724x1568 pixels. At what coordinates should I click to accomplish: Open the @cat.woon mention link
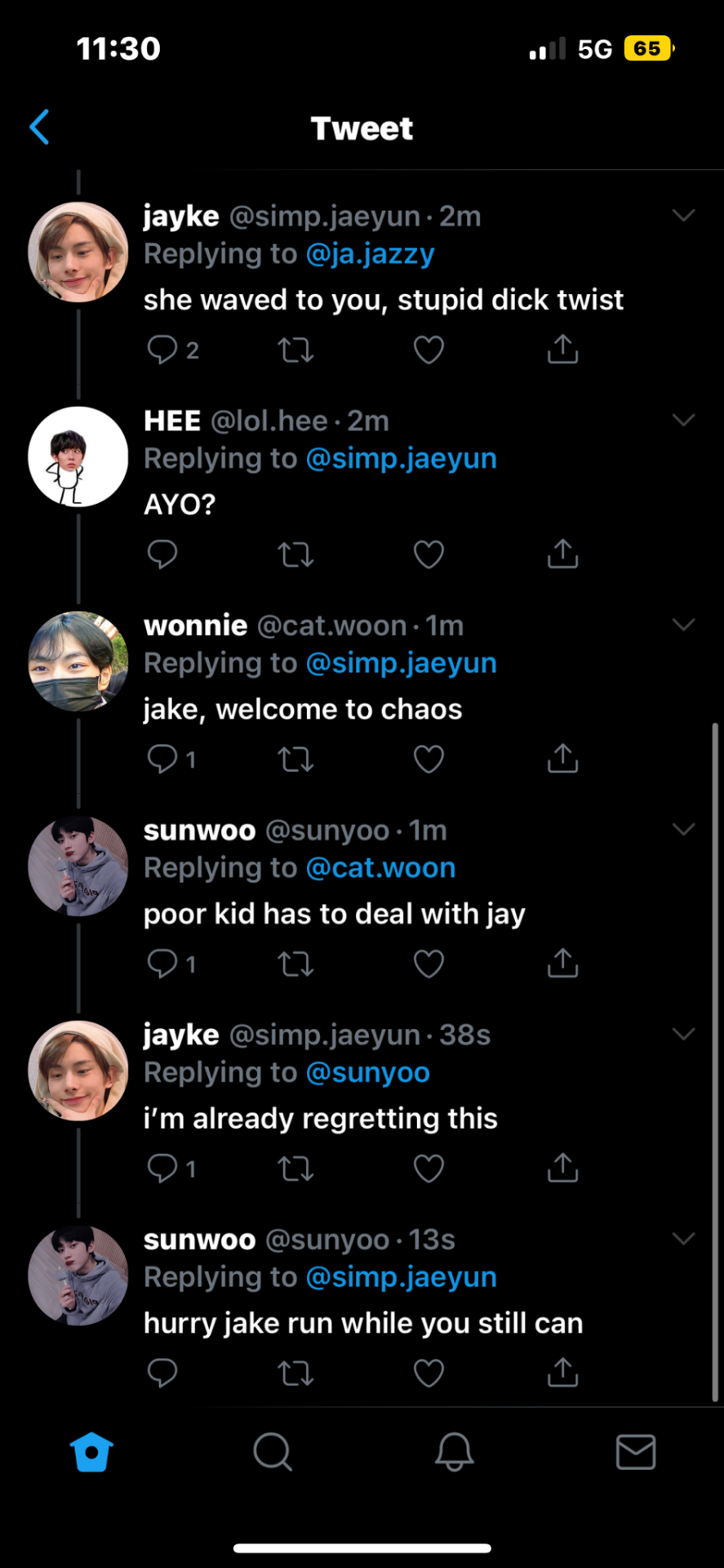coord(380,868)
